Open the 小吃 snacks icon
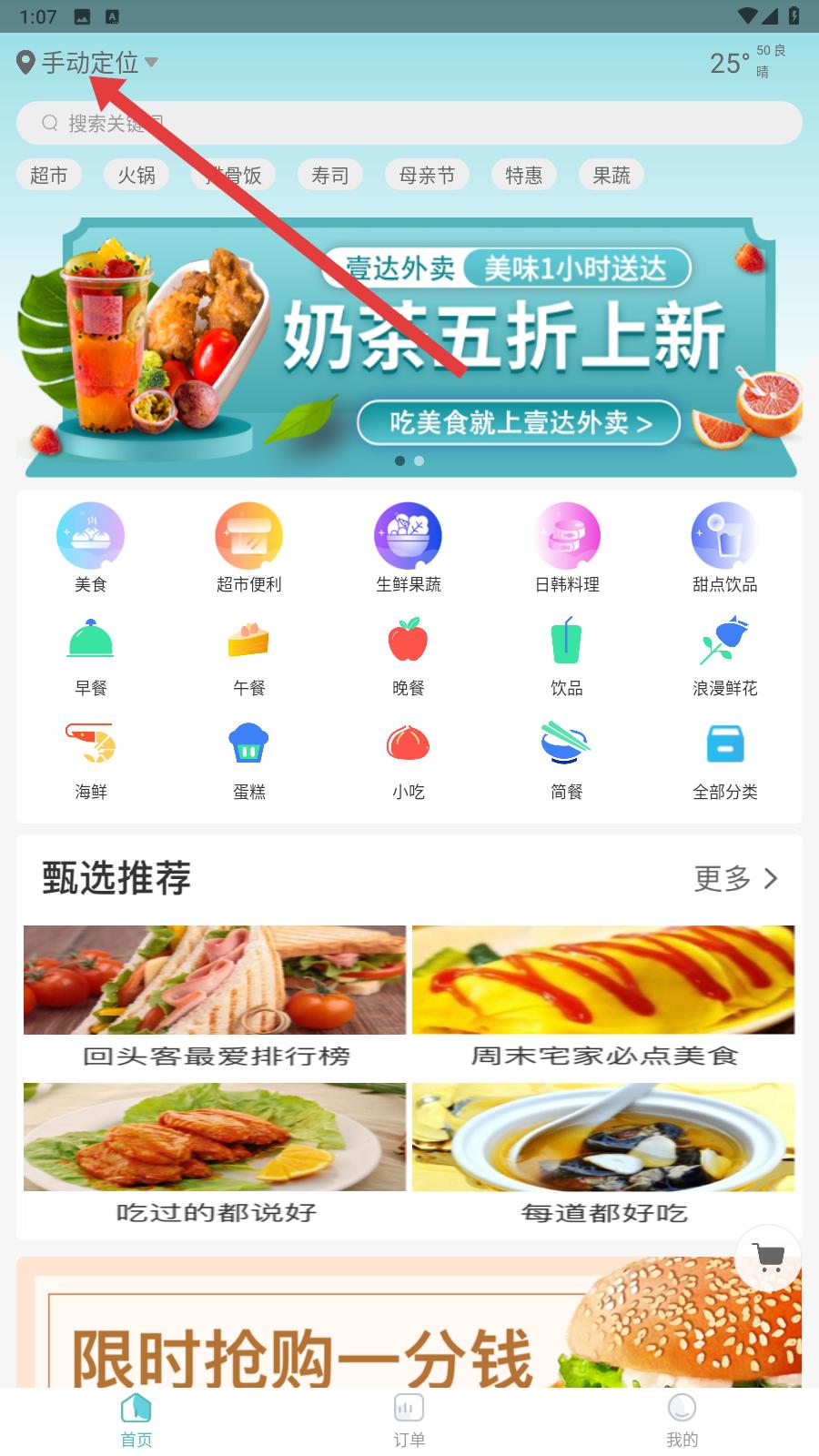 tap(407, 753)
